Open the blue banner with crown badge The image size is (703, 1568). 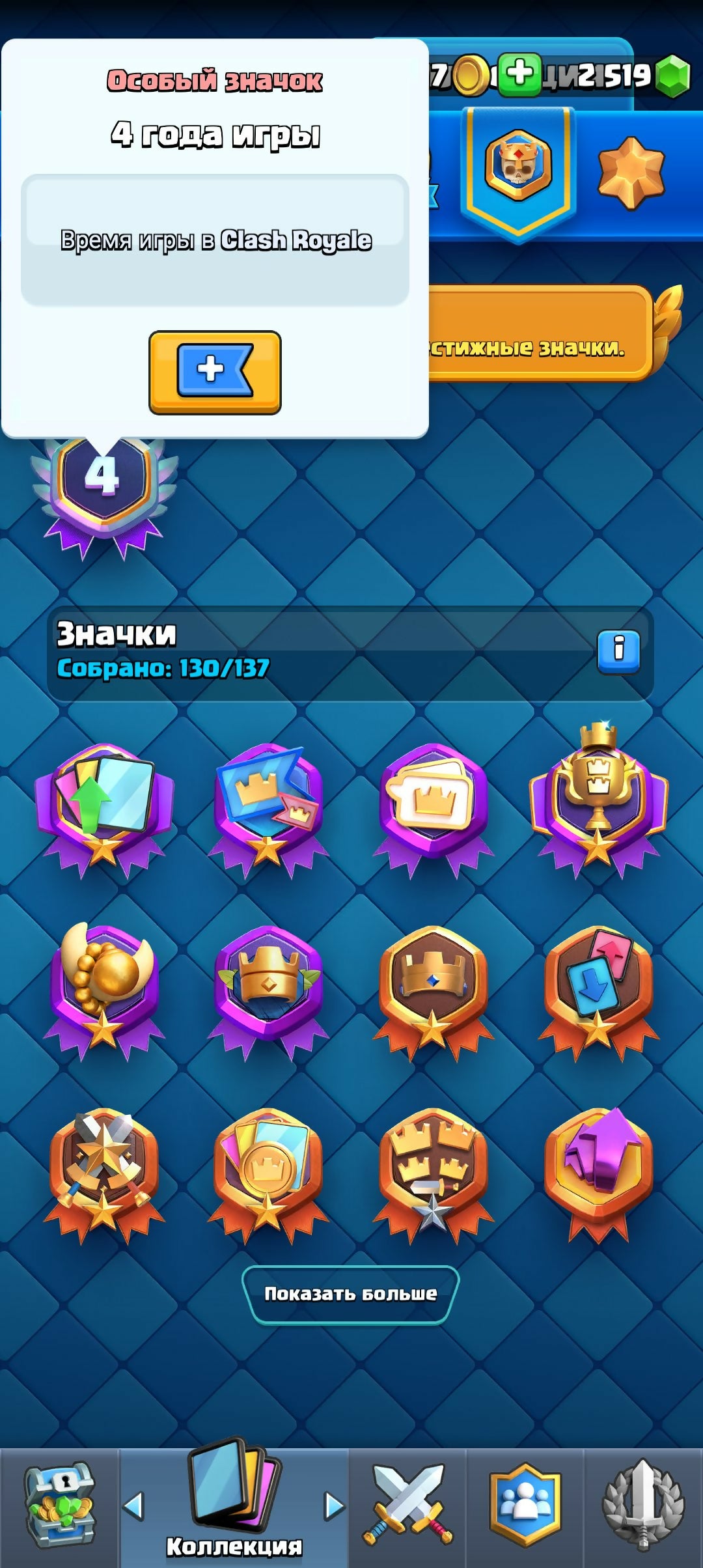268,807
